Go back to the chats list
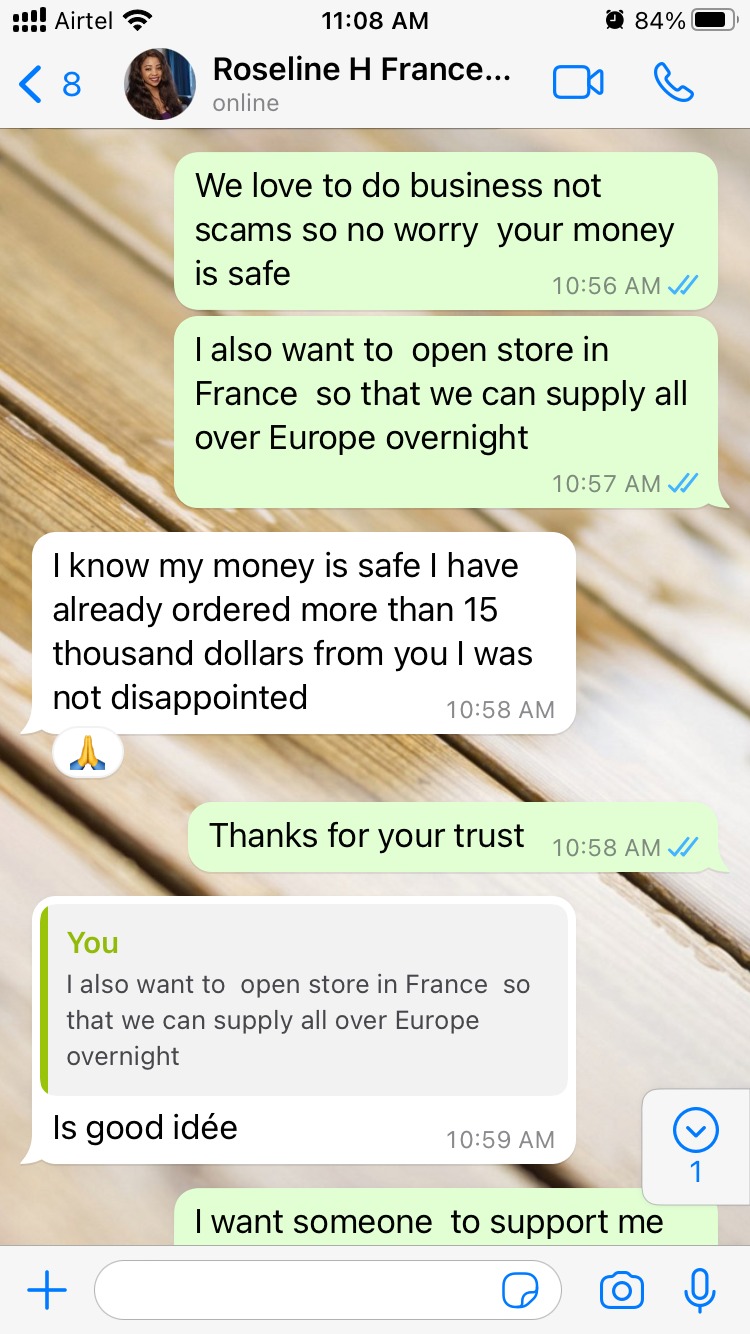This screenshot has height=1334, width=750. (48, 84)
